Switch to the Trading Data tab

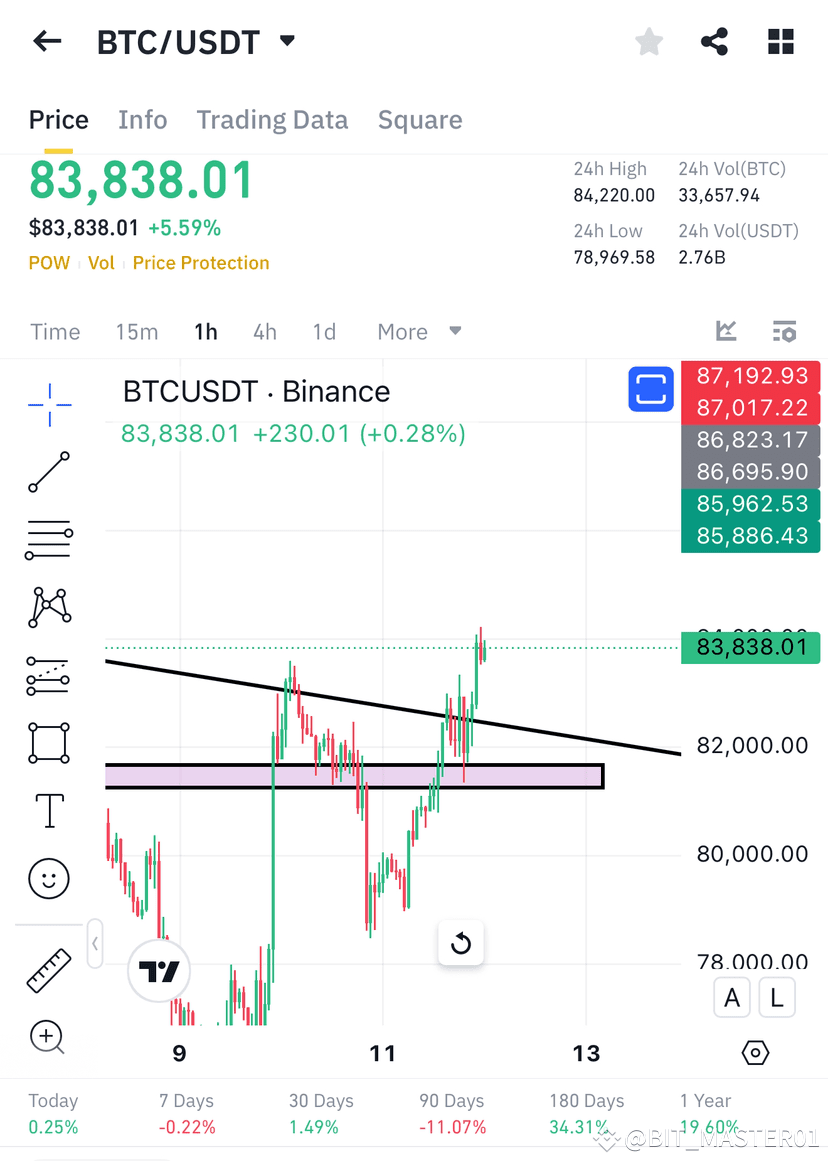coord(272,120)
